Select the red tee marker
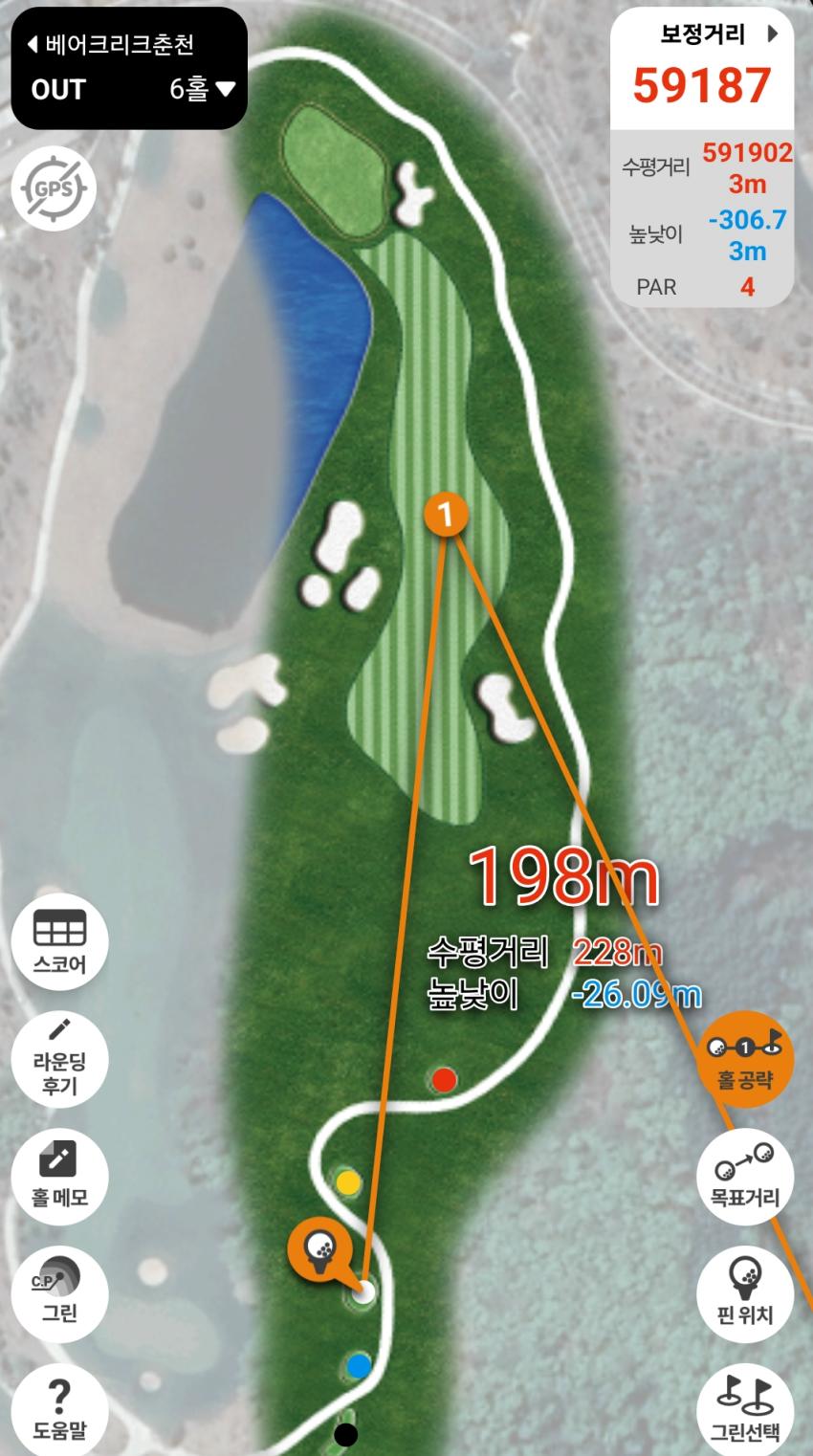Screen dimensions: 813x1456 pyautogui.click(x=443, y=1081)
